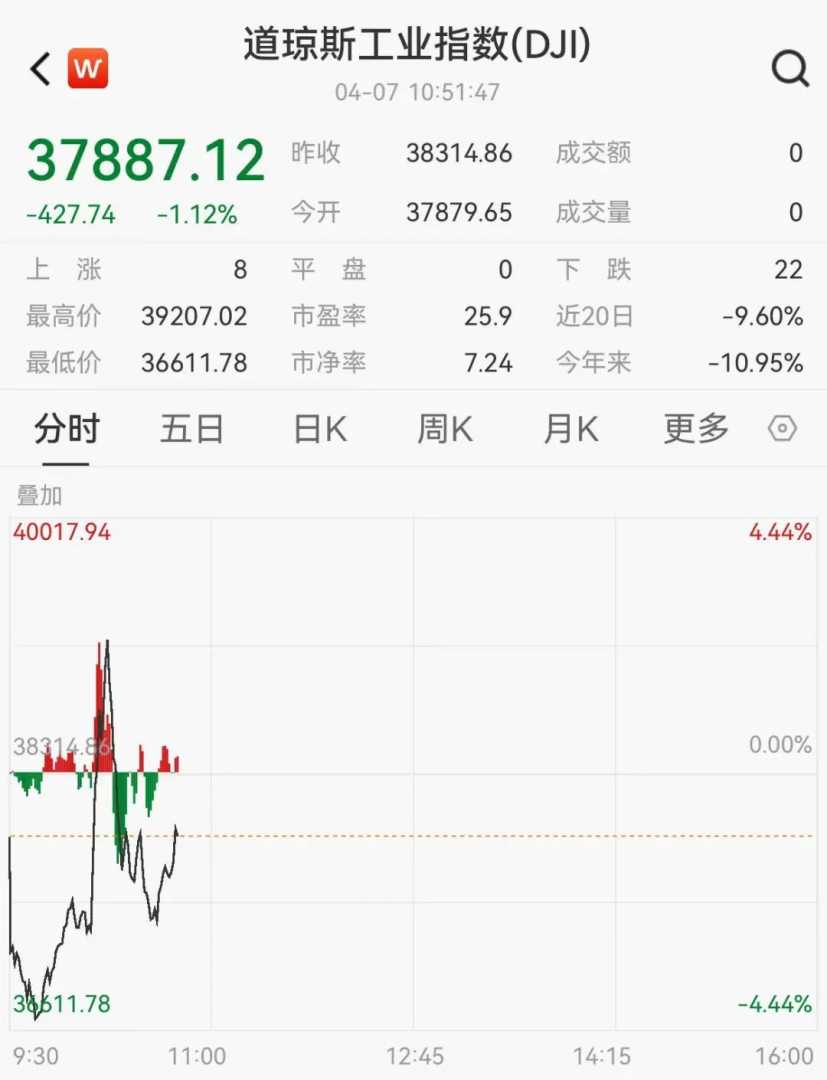Go back using the top-left arrow
The image size is (827, 1080).
40,69
